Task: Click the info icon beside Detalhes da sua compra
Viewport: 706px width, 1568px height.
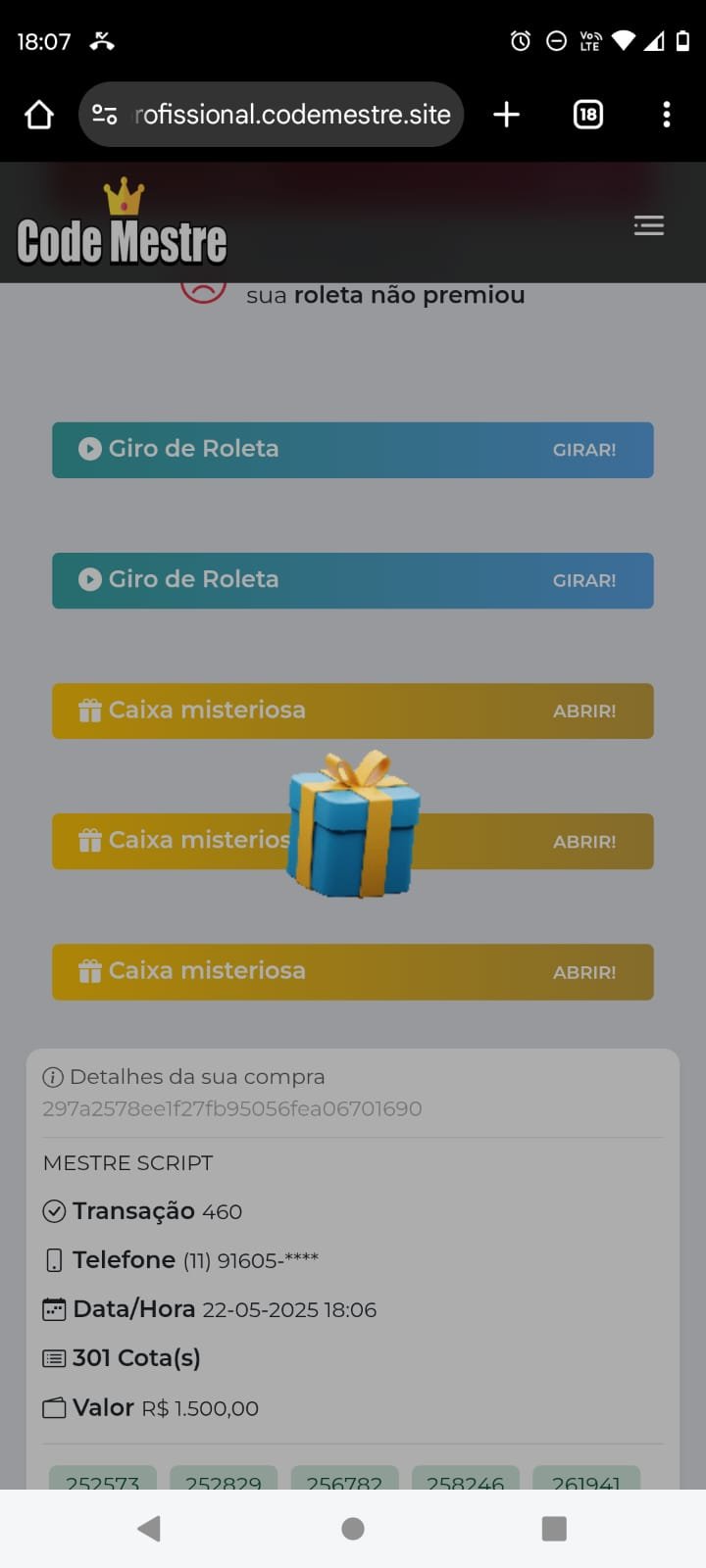Action: coord(51,1076)
